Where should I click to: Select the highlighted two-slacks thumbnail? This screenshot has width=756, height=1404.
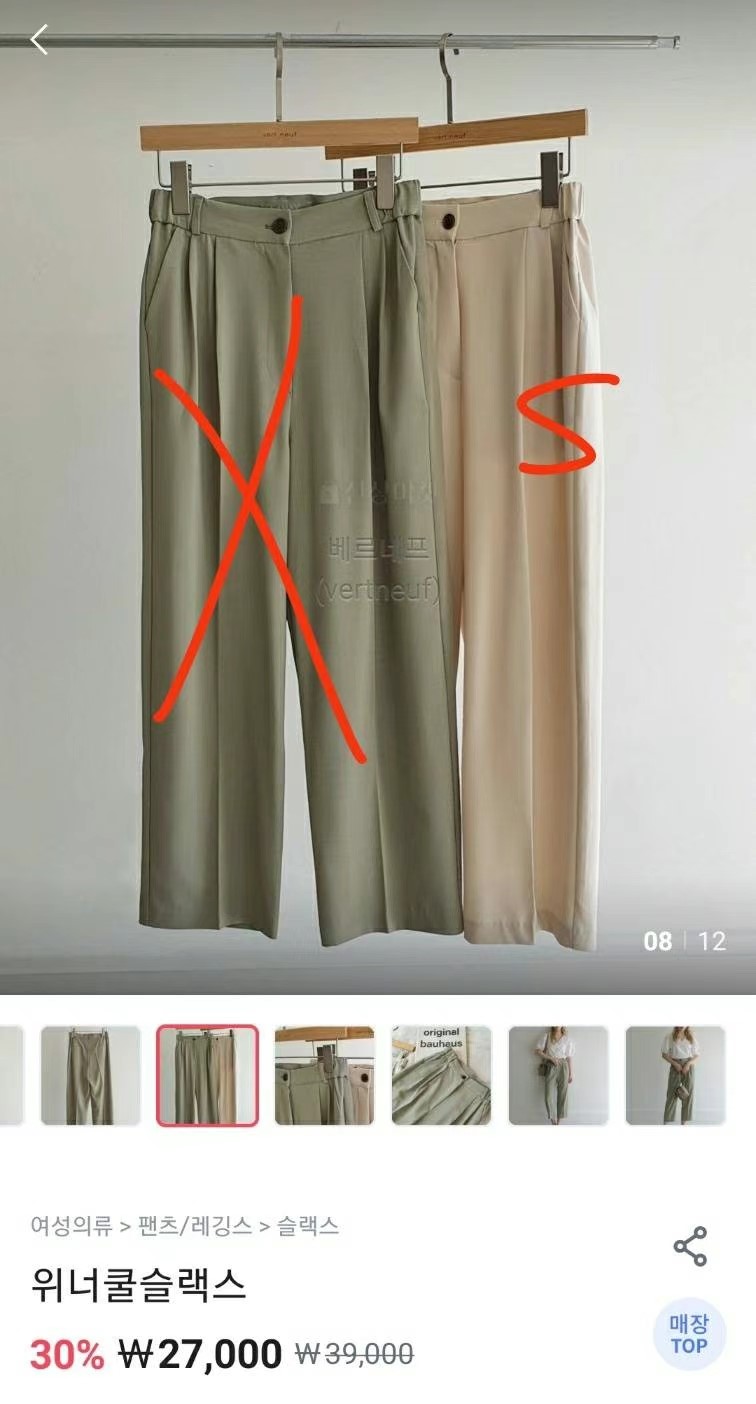point(207,1075)
